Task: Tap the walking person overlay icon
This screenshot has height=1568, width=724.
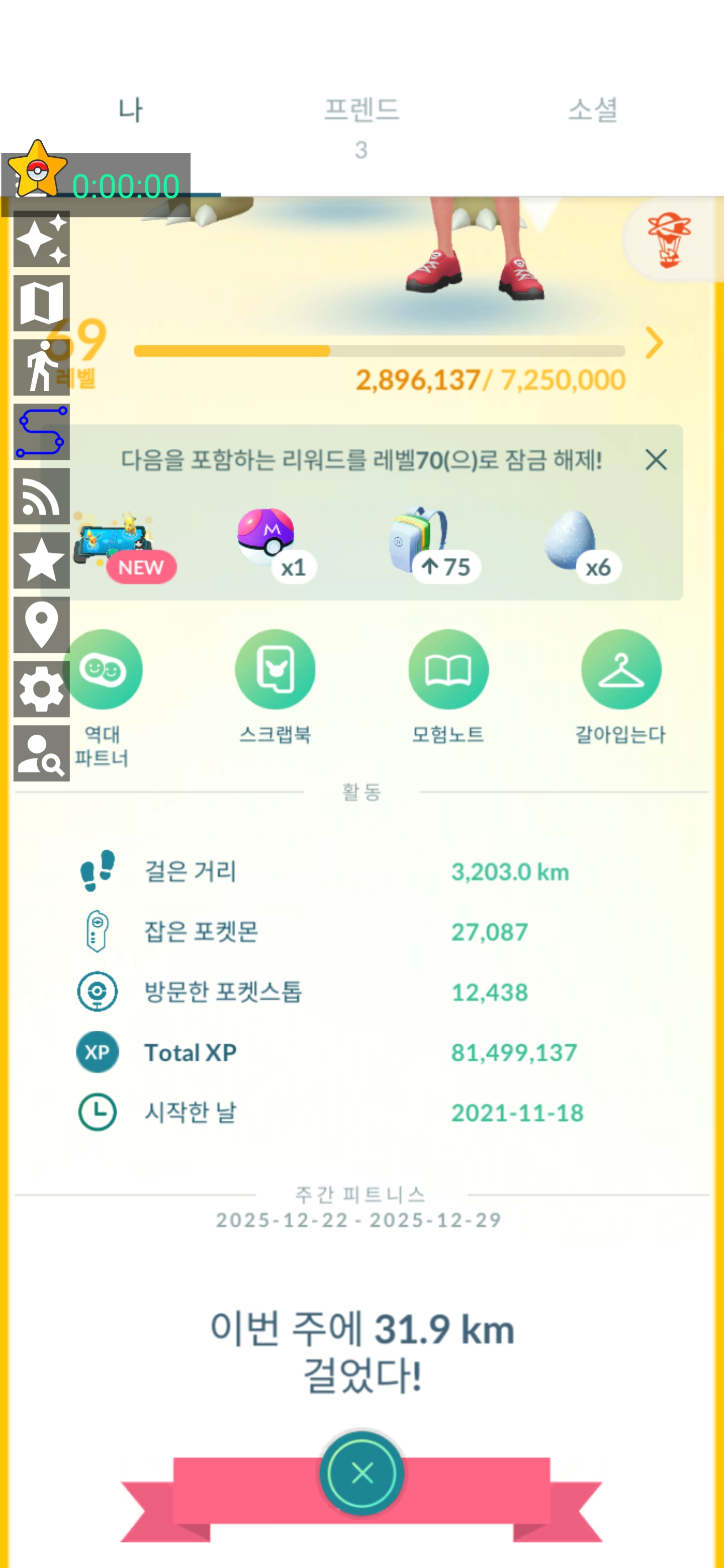Action: (x=41, y=368)
